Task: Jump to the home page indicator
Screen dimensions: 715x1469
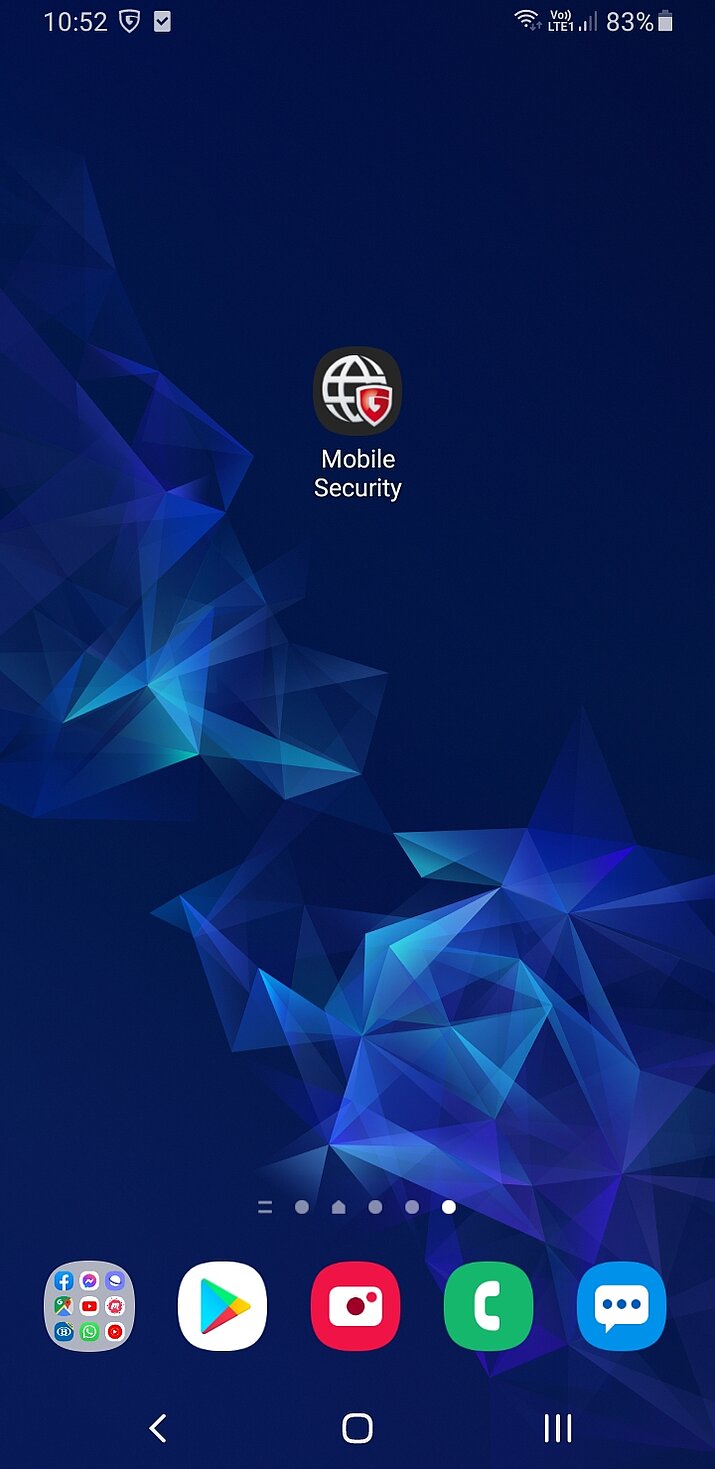Action: click(x=338, y=1207)
